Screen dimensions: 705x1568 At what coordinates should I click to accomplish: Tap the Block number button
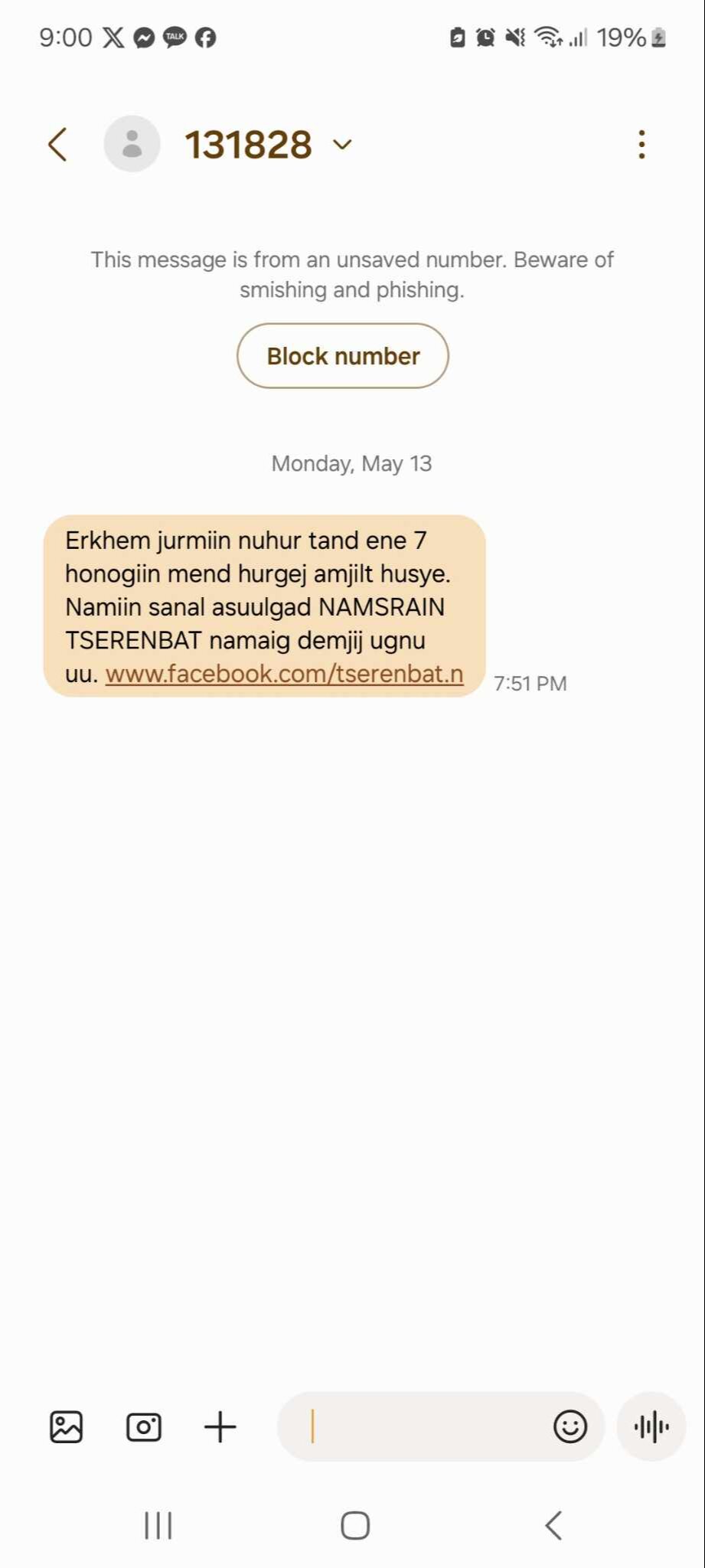[343, 356]
